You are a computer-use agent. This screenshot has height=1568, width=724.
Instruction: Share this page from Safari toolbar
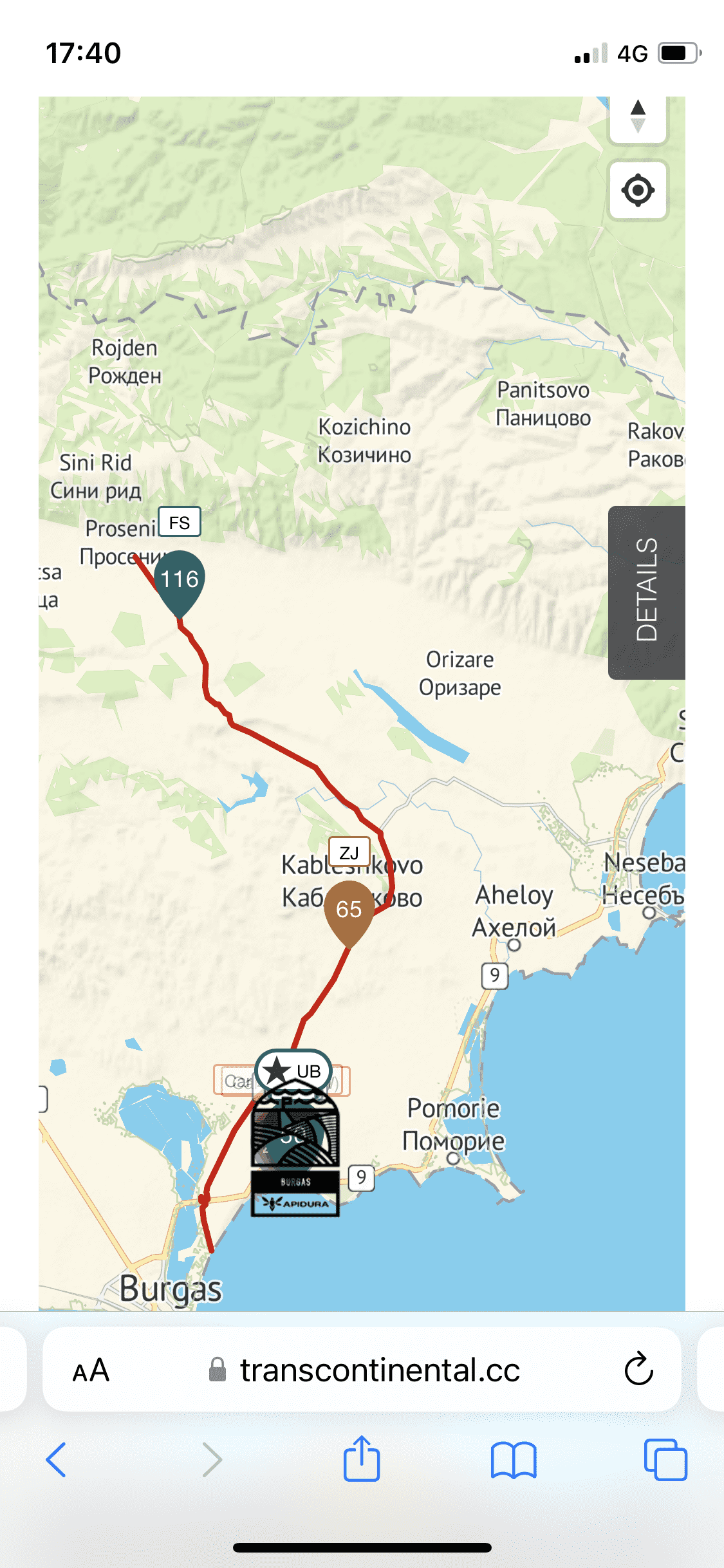point(362,1460)
